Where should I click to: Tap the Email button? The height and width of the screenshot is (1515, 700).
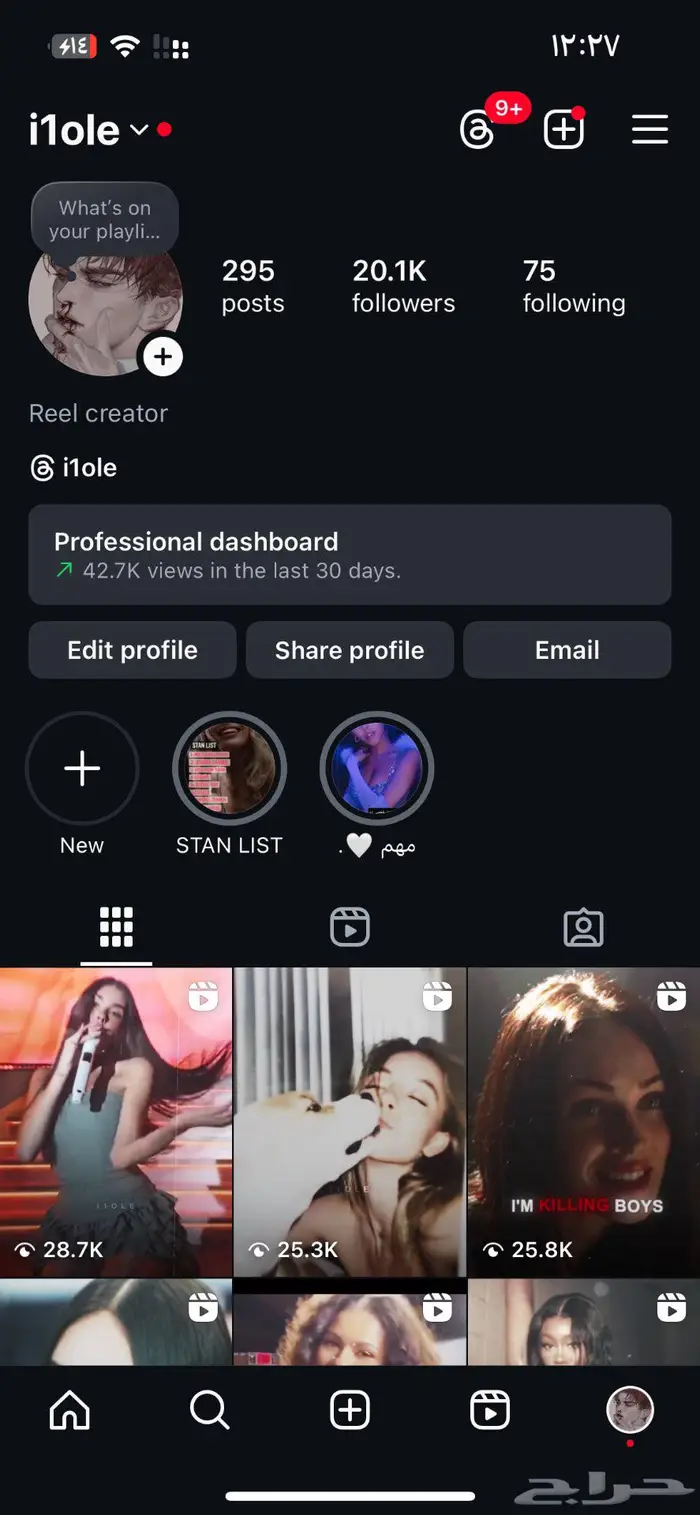[567, 650]
